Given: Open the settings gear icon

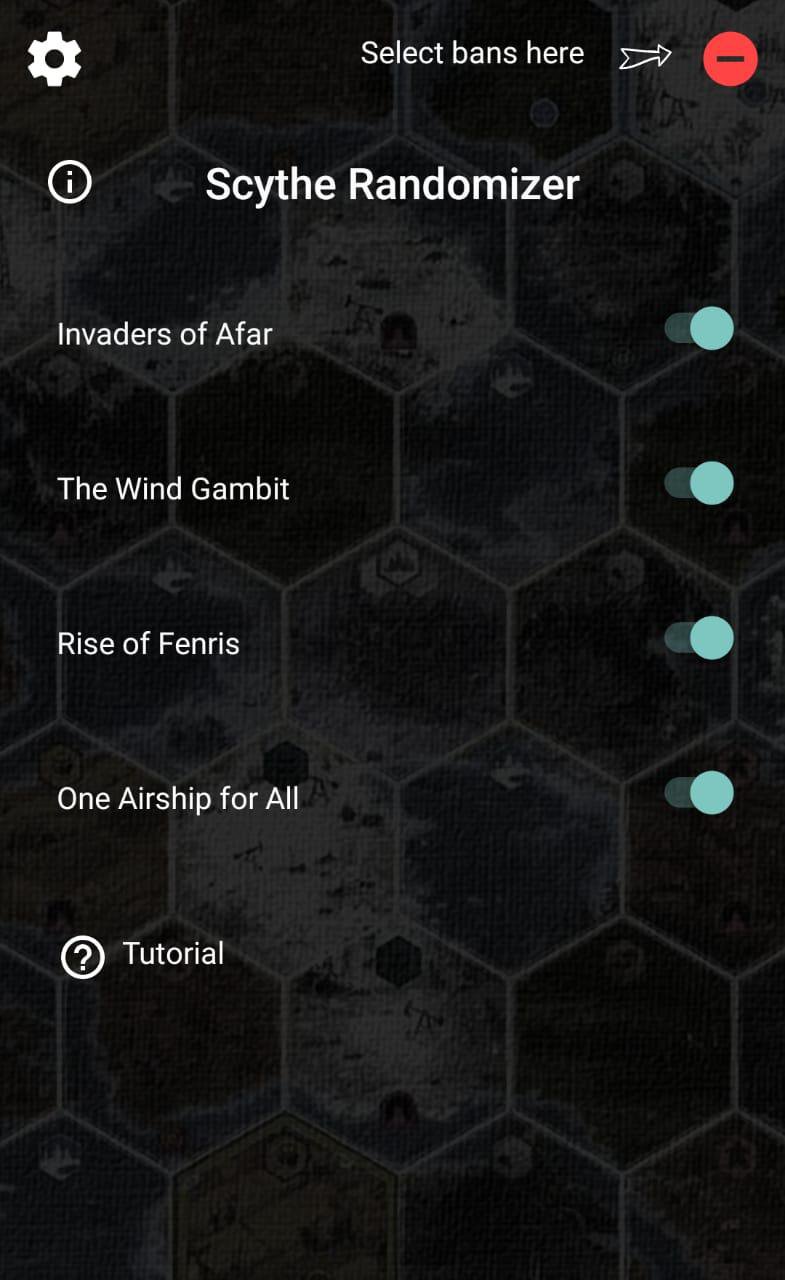Looking at the screenshot, I should coord(54,58).
